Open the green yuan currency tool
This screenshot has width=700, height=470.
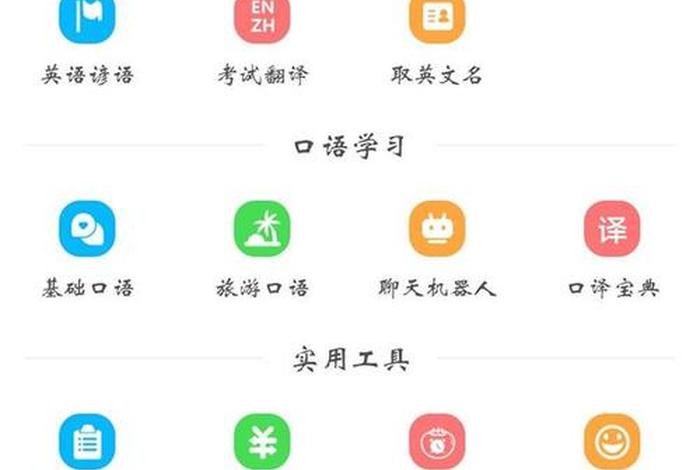point(262,440)
